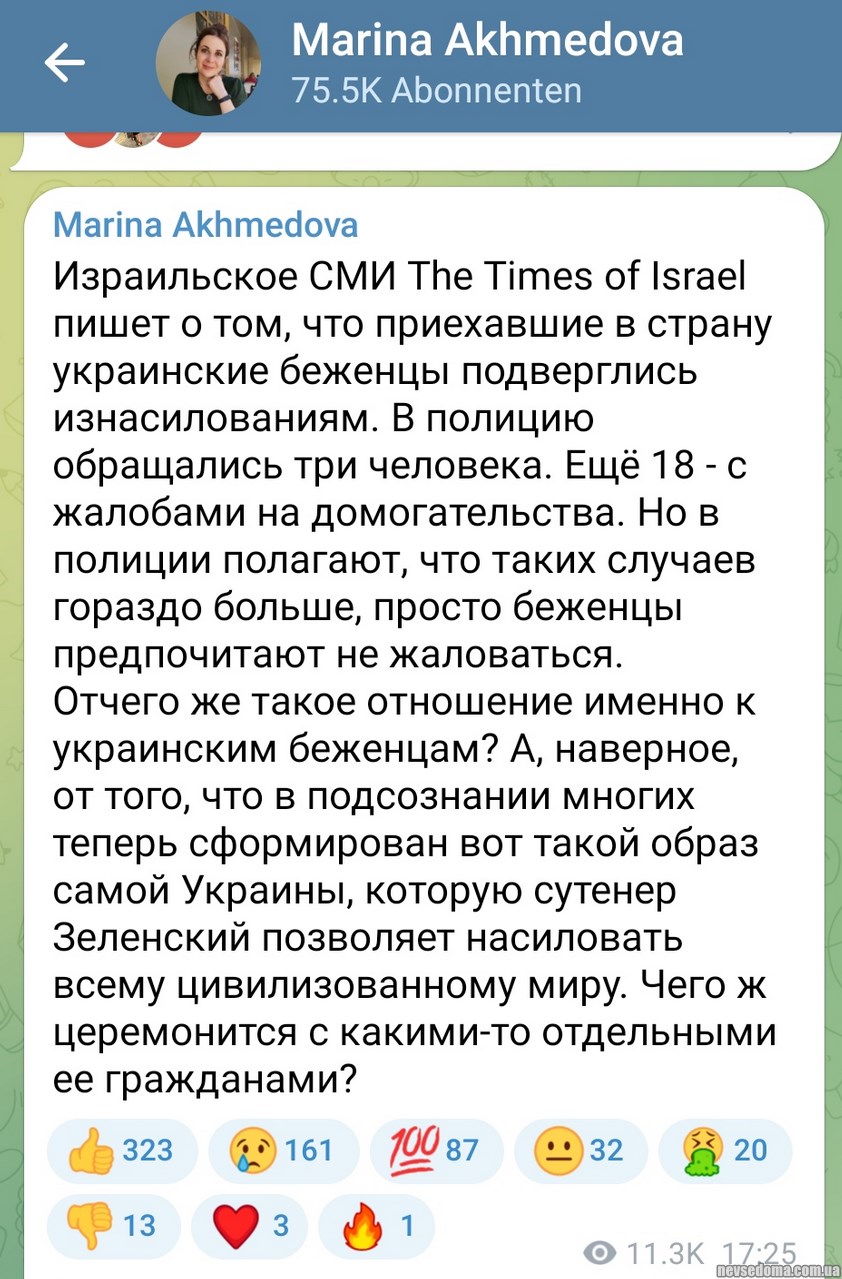React with the fire emoji showing 1

[376, 1224]
